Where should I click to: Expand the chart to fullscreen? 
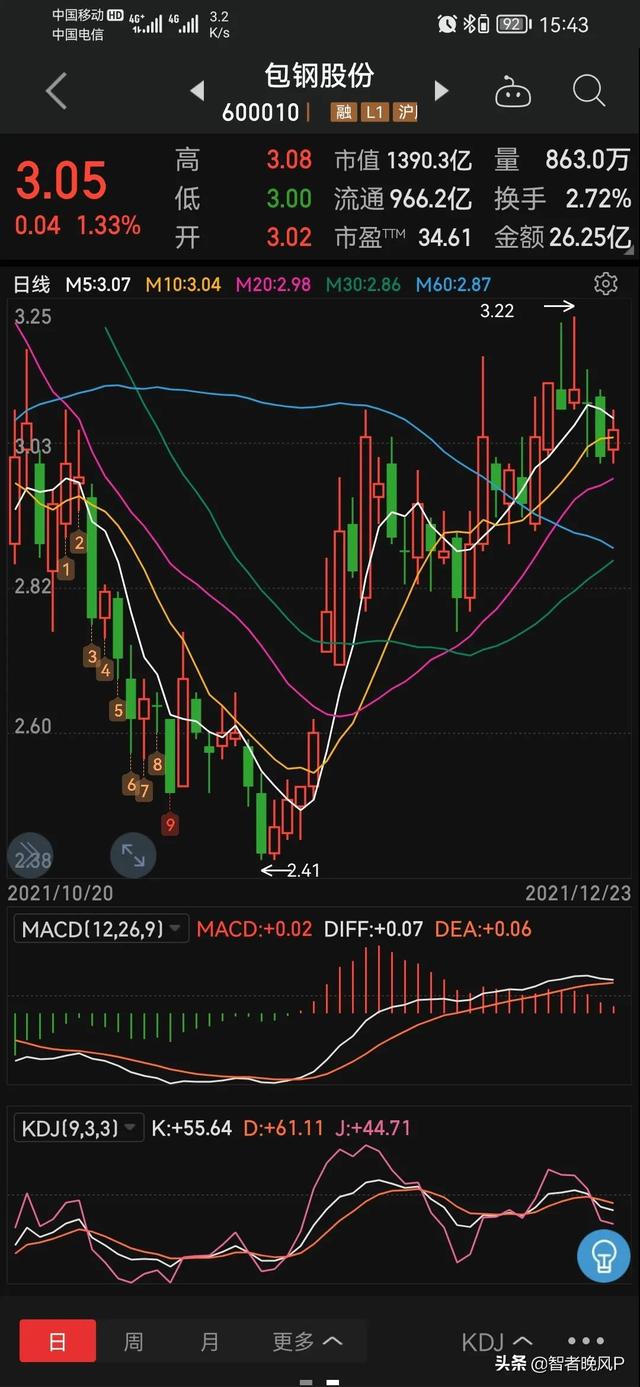click(133, 855)
